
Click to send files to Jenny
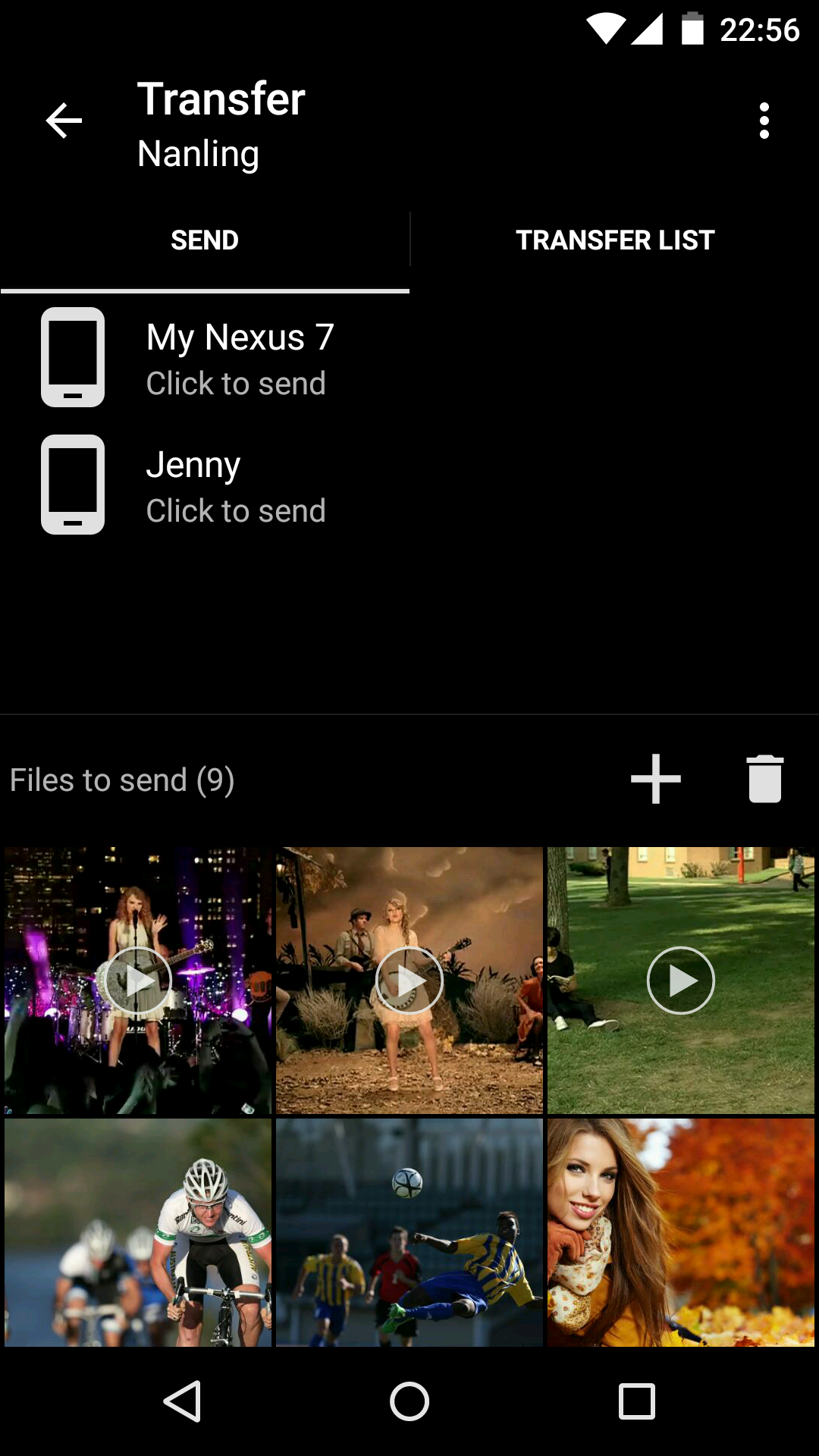pos(236,485)
